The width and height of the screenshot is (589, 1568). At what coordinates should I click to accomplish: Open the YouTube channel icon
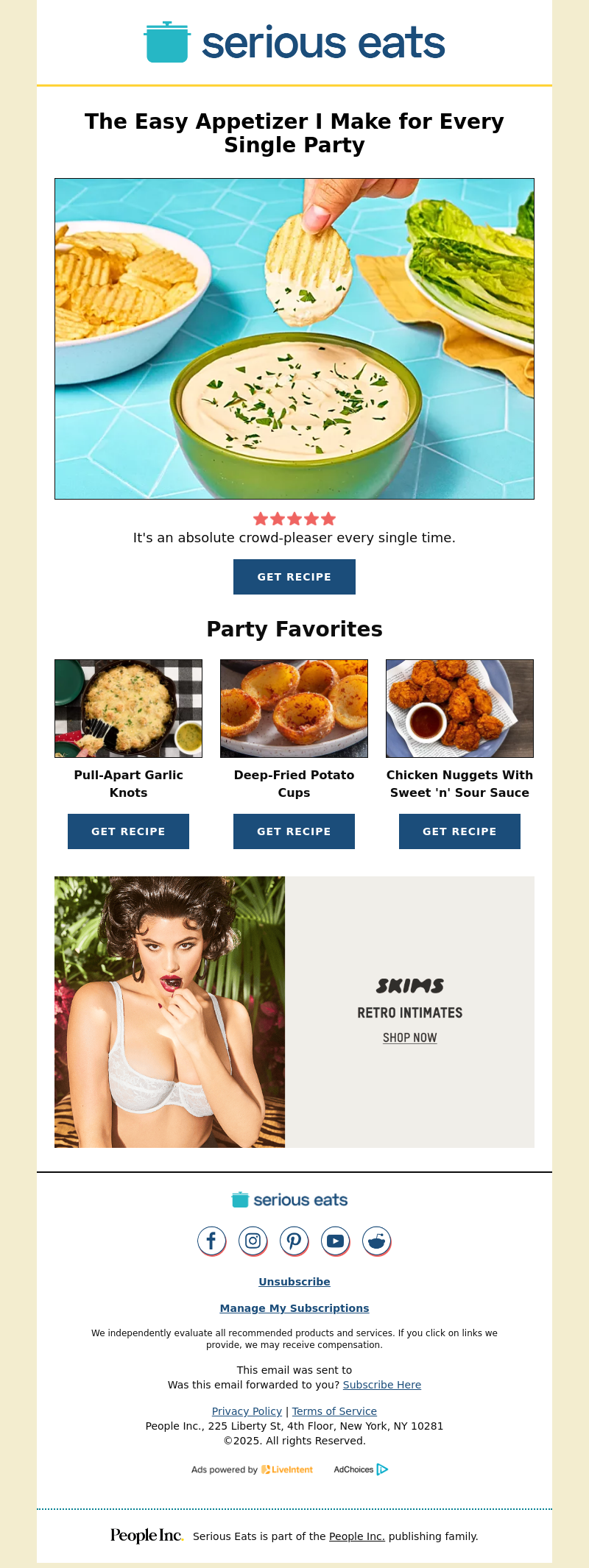coord(335,1241)
